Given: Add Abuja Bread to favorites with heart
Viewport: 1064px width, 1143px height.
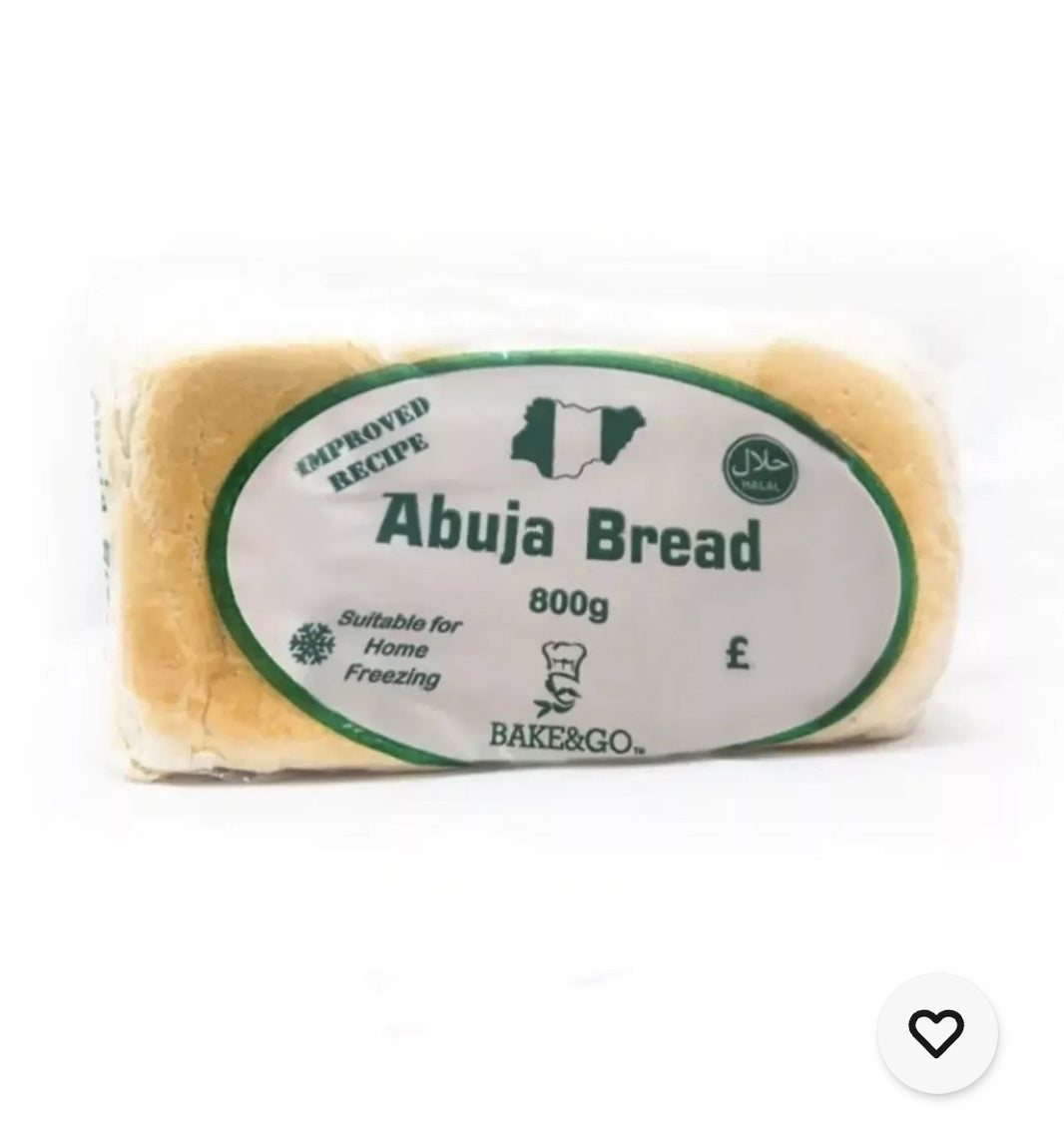Looking at the screenshot, I should (x=936, y=1032).
